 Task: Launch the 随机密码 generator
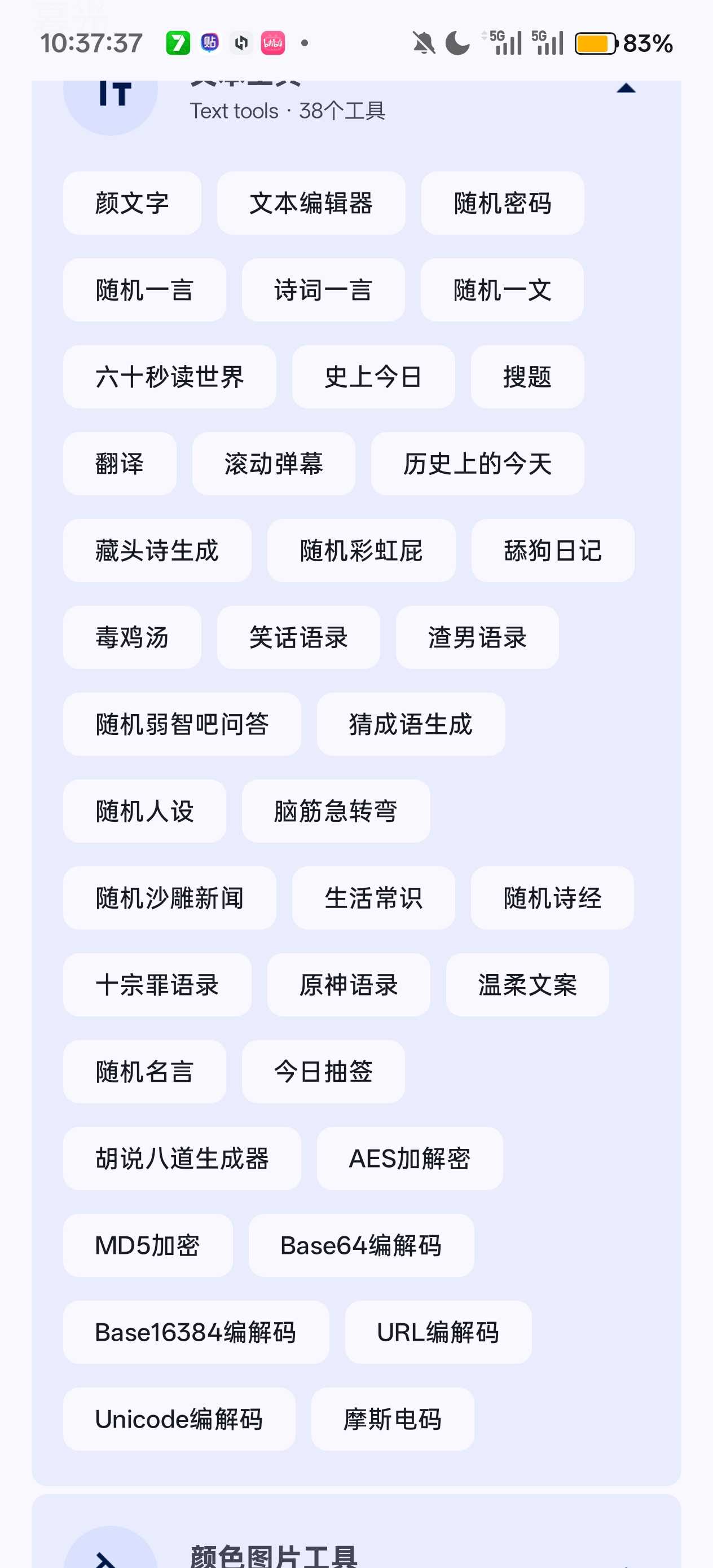(501, 203)
